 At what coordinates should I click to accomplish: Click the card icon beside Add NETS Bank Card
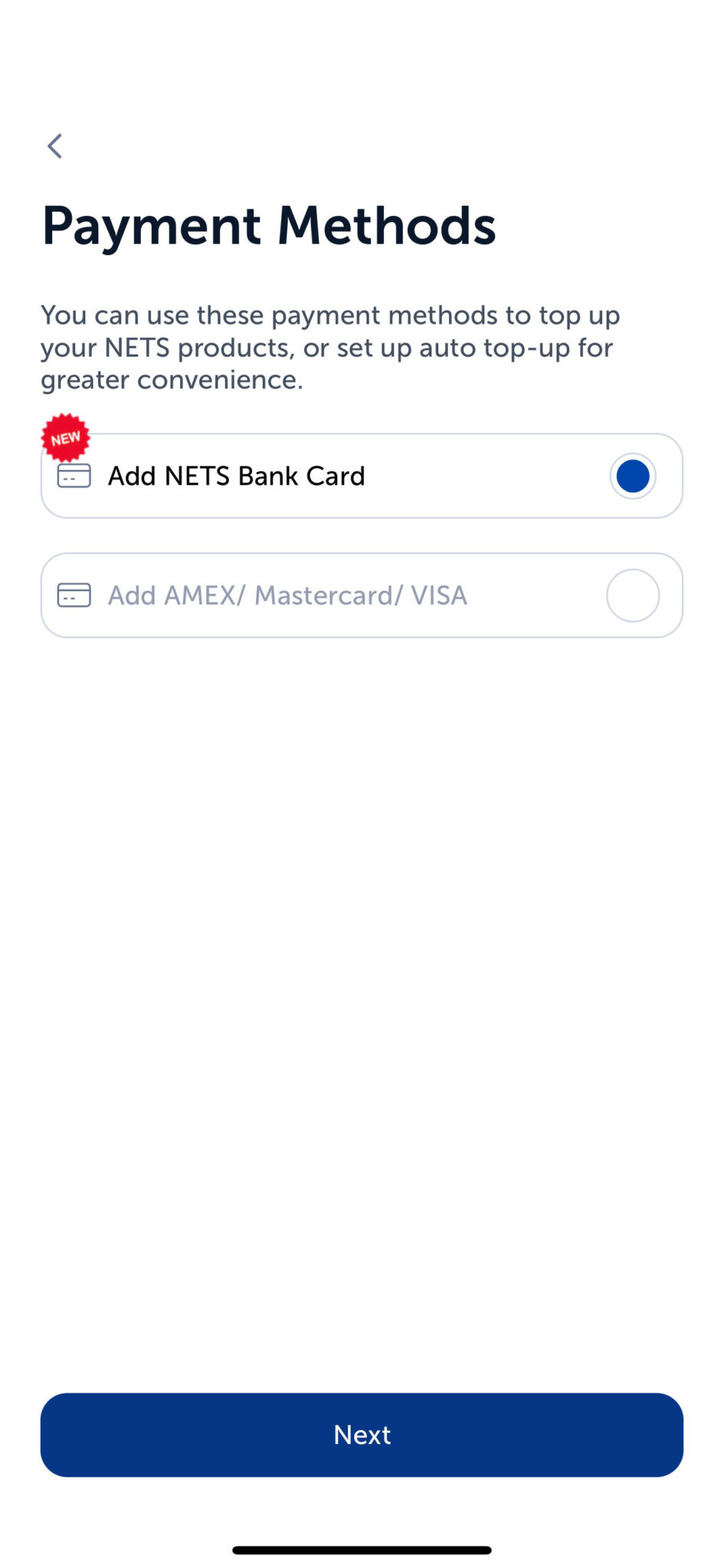point(74,475)
